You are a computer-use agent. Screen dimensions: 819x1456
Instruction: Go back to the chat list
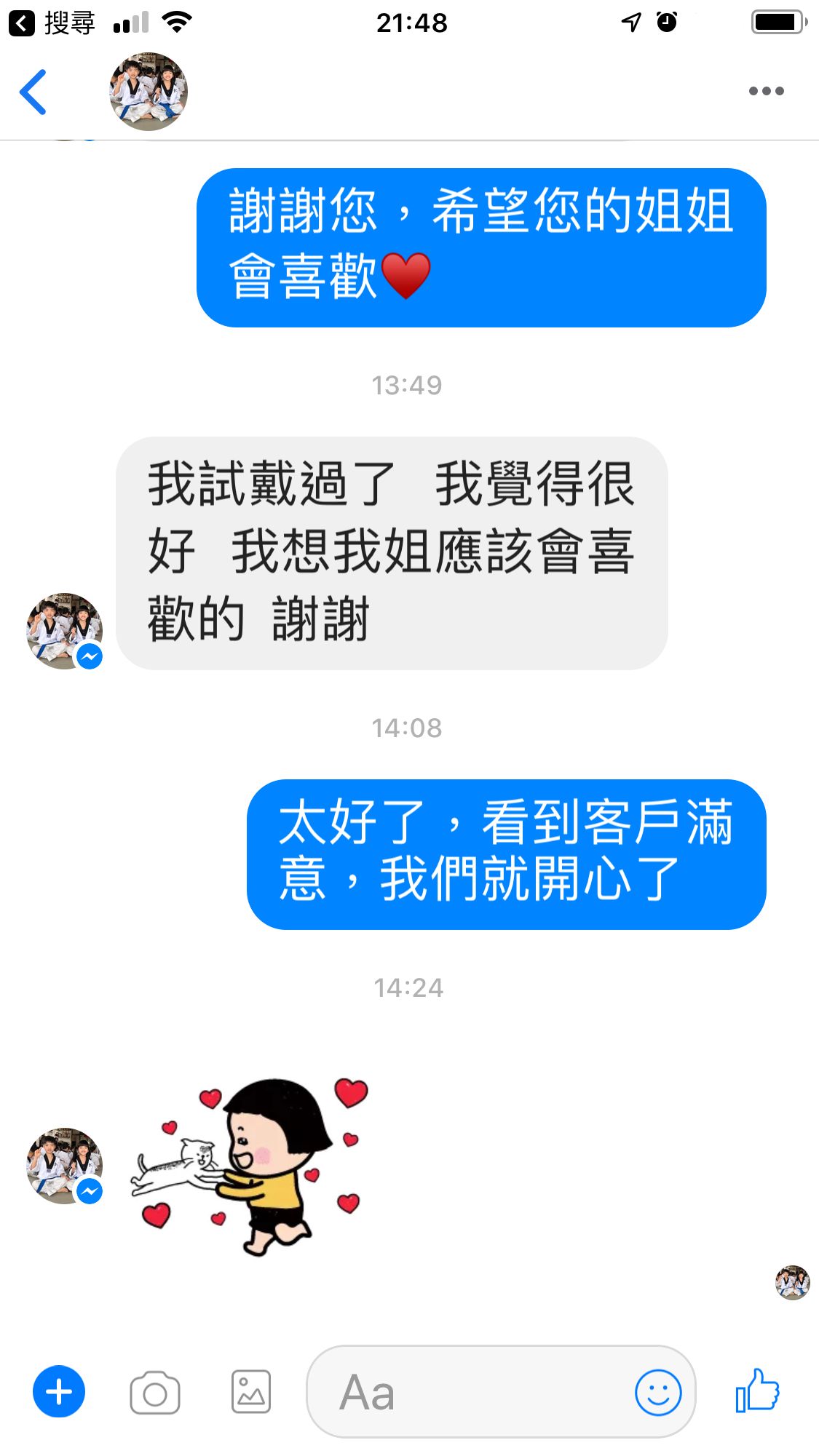point(33,92)
